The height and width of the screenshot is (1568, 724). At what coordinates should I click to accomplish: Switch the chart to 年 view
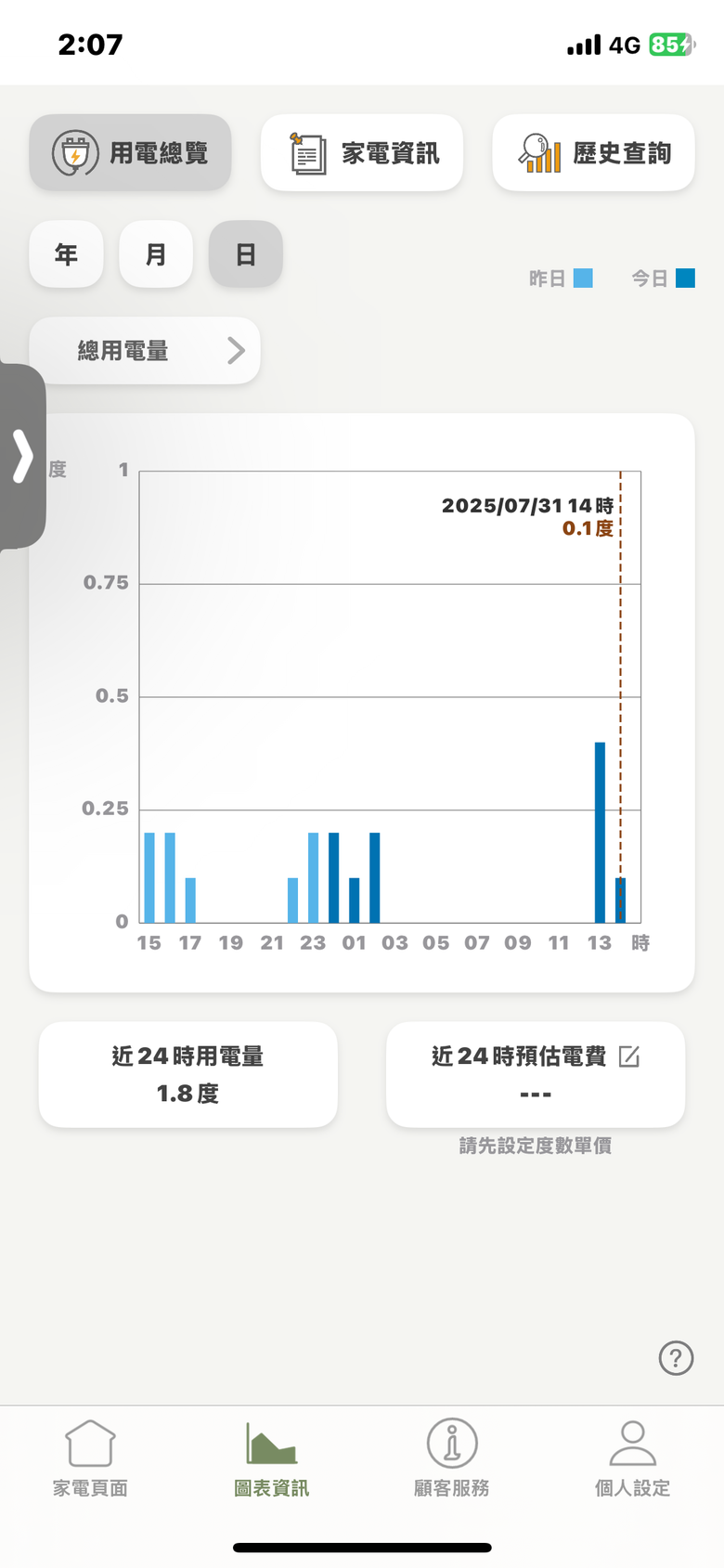(x=66, y=254)
